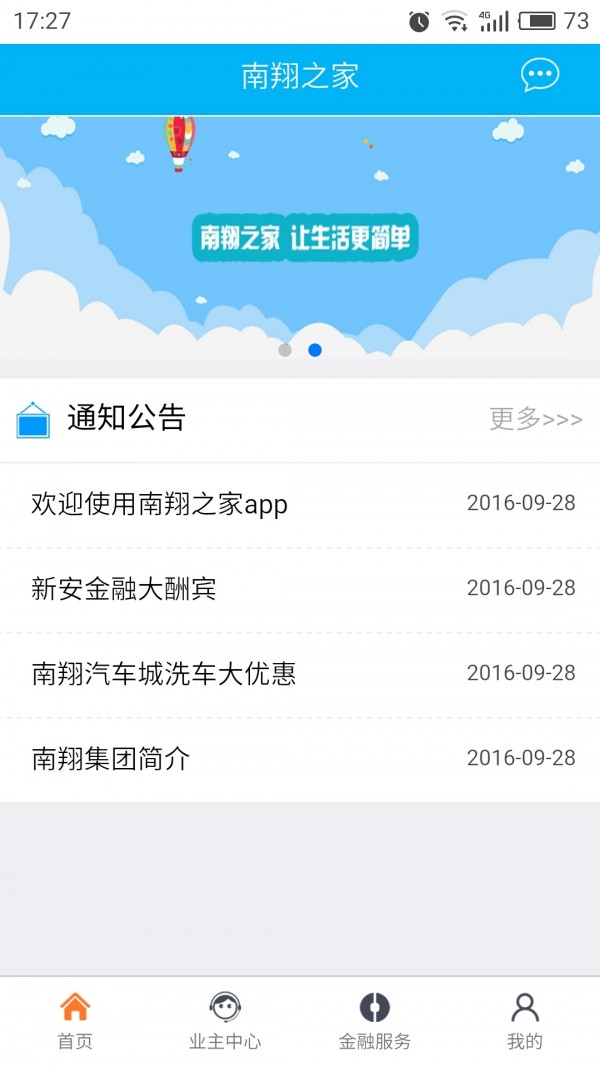This screenshot has width=600, height=1067.
Task: Read the 新安金融大酬宾 announcement
Action: pos(300,589)
